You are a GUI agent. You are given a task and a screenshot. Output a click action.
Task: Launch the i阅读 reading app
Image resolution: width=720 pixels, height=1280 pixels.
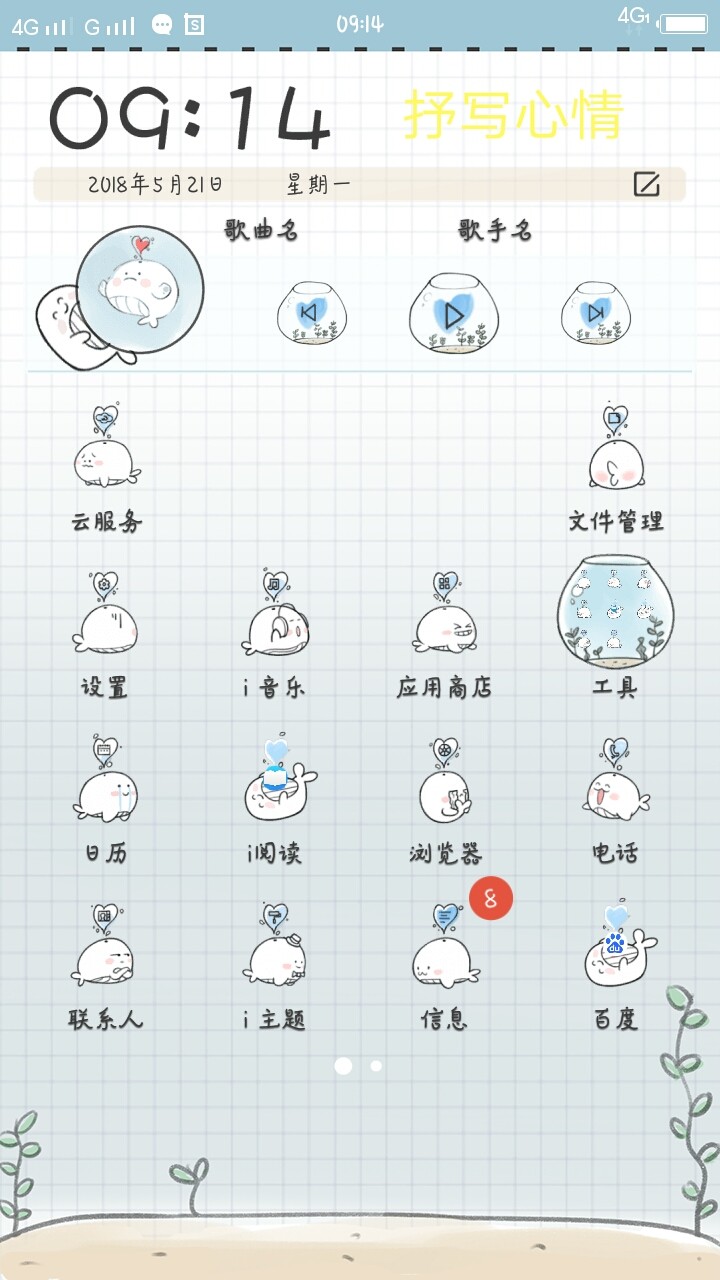click(273, 790)
